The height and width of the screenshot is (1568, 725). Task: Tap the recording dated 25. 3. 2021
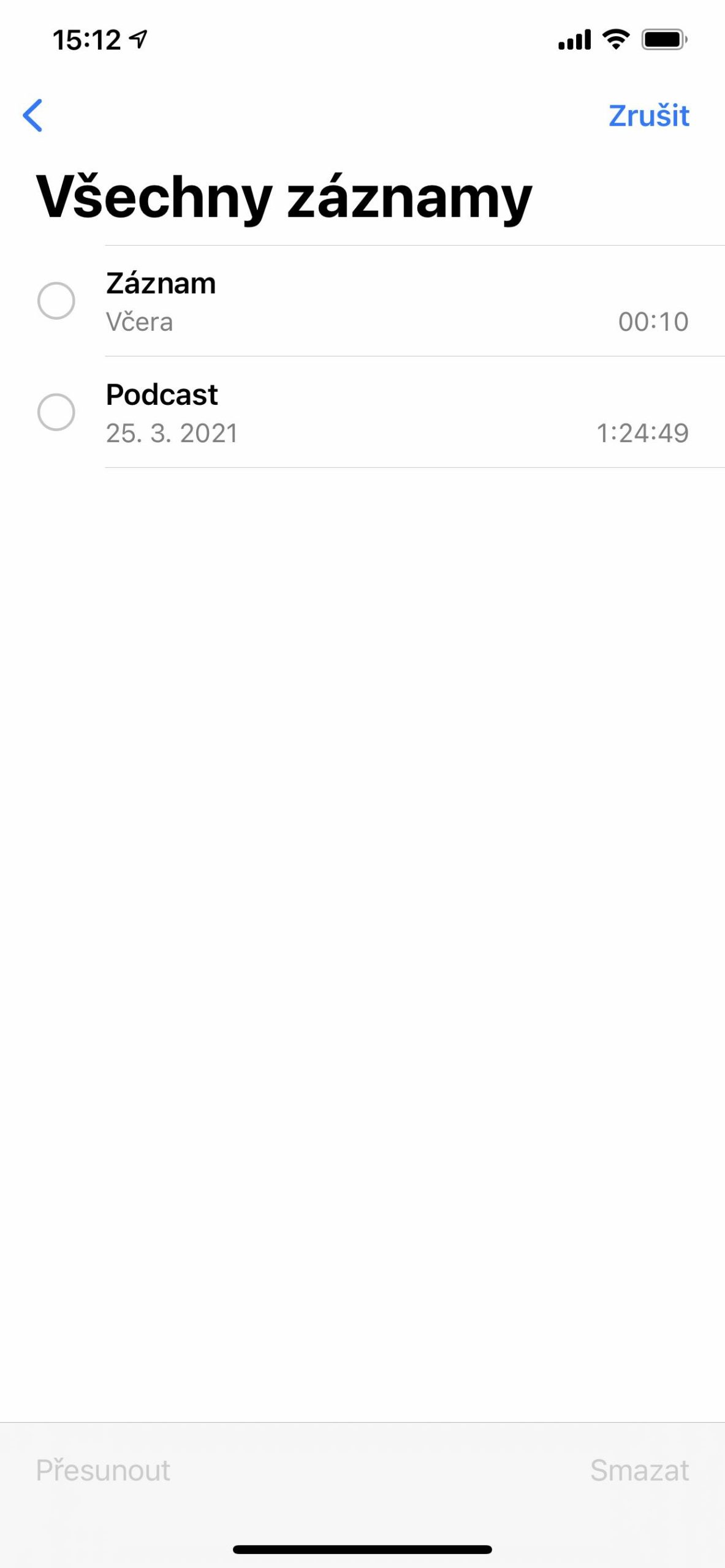[172, 433]
